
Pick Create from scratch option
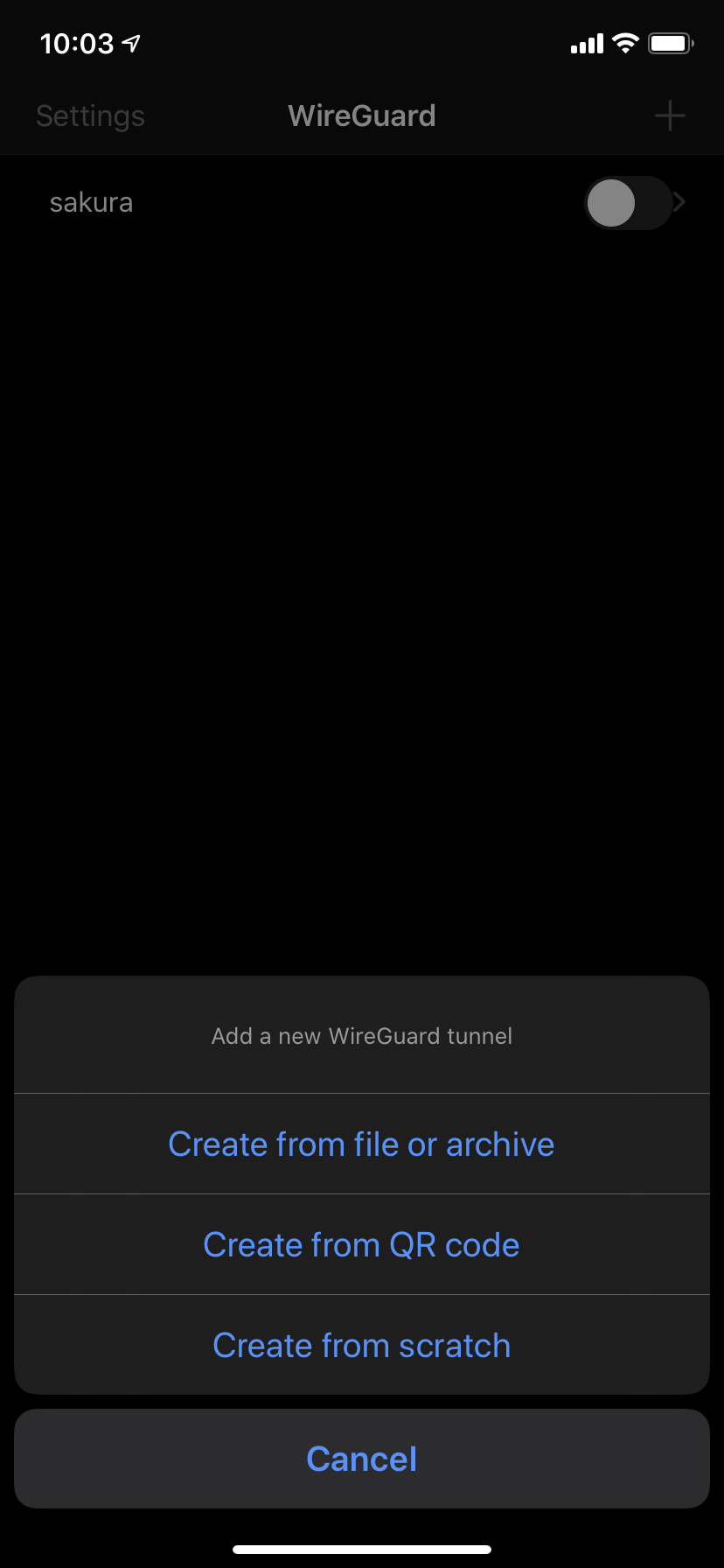pos(361,1346)
